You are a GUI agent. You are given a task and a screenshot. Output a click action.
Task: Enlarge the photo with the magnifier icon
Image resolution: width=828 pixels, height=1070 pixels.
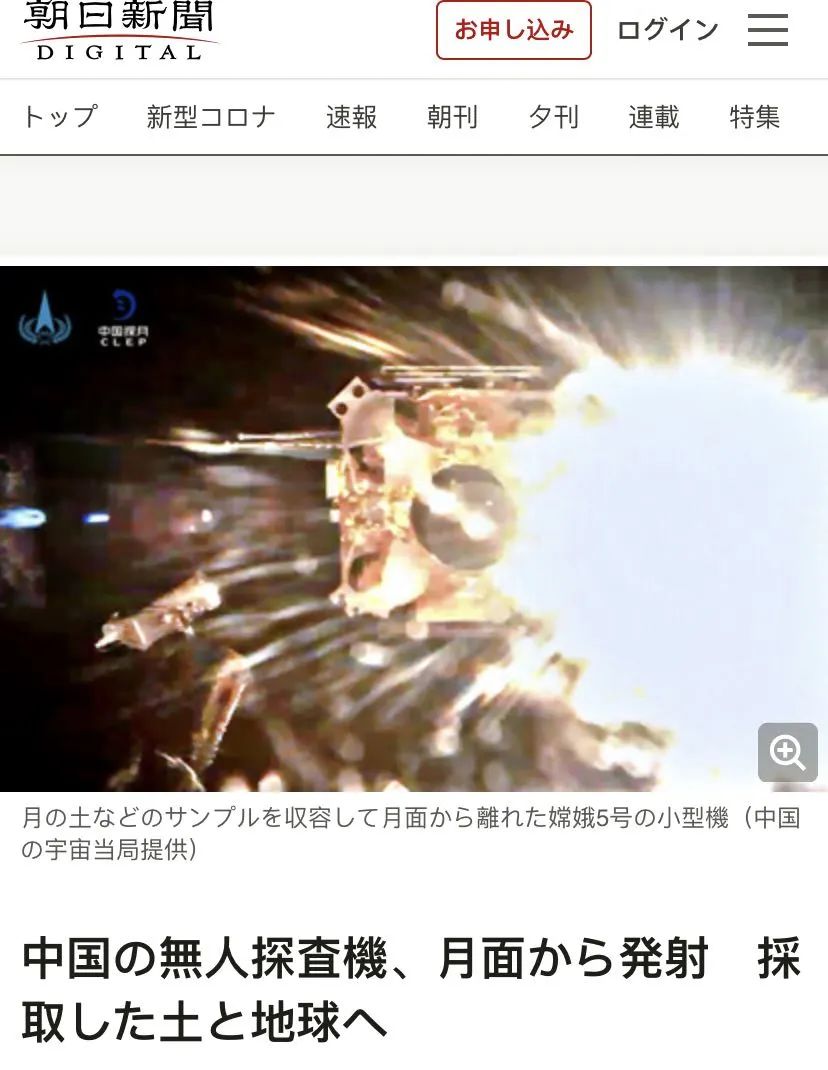(788, 752)
